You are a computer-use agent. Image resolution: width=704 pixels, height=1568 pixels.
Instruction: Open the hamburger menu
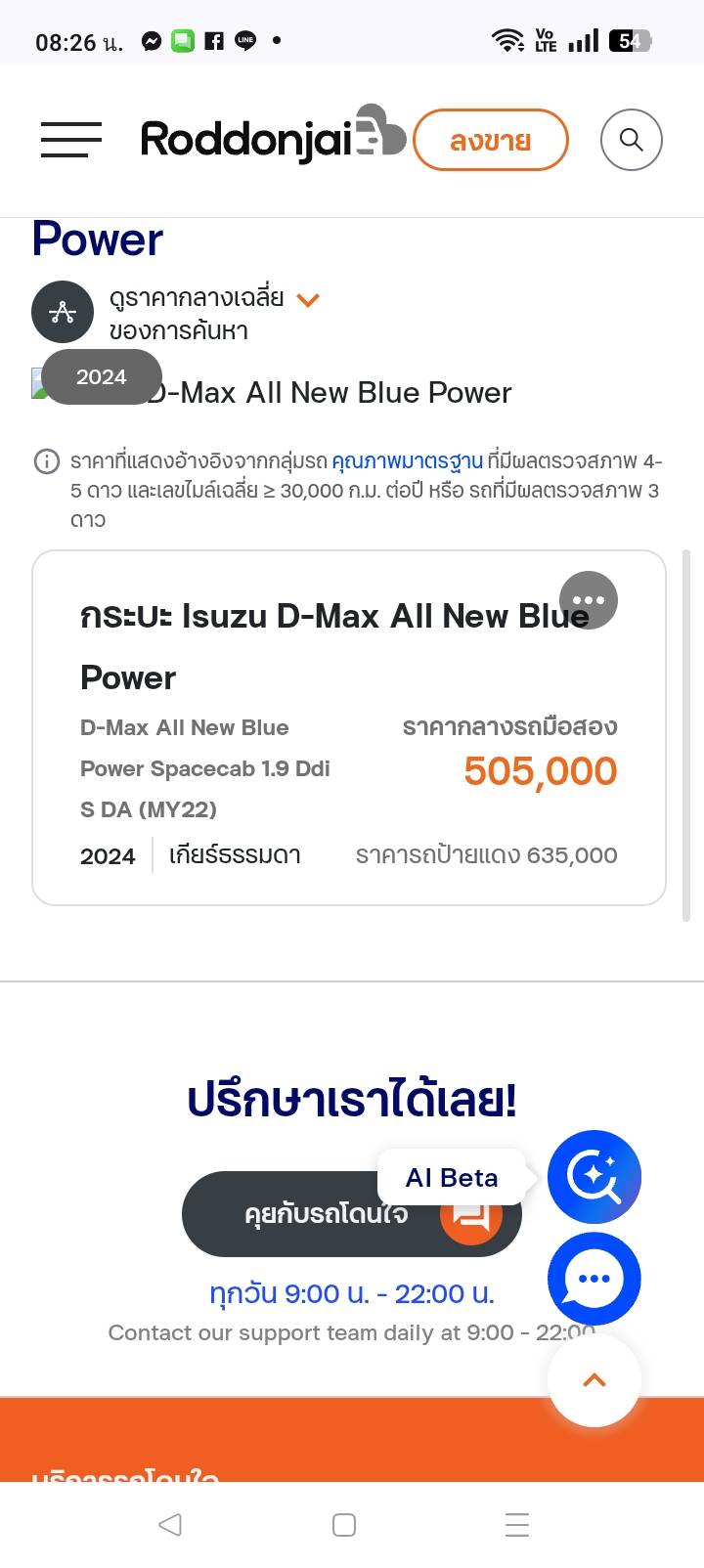70,140
